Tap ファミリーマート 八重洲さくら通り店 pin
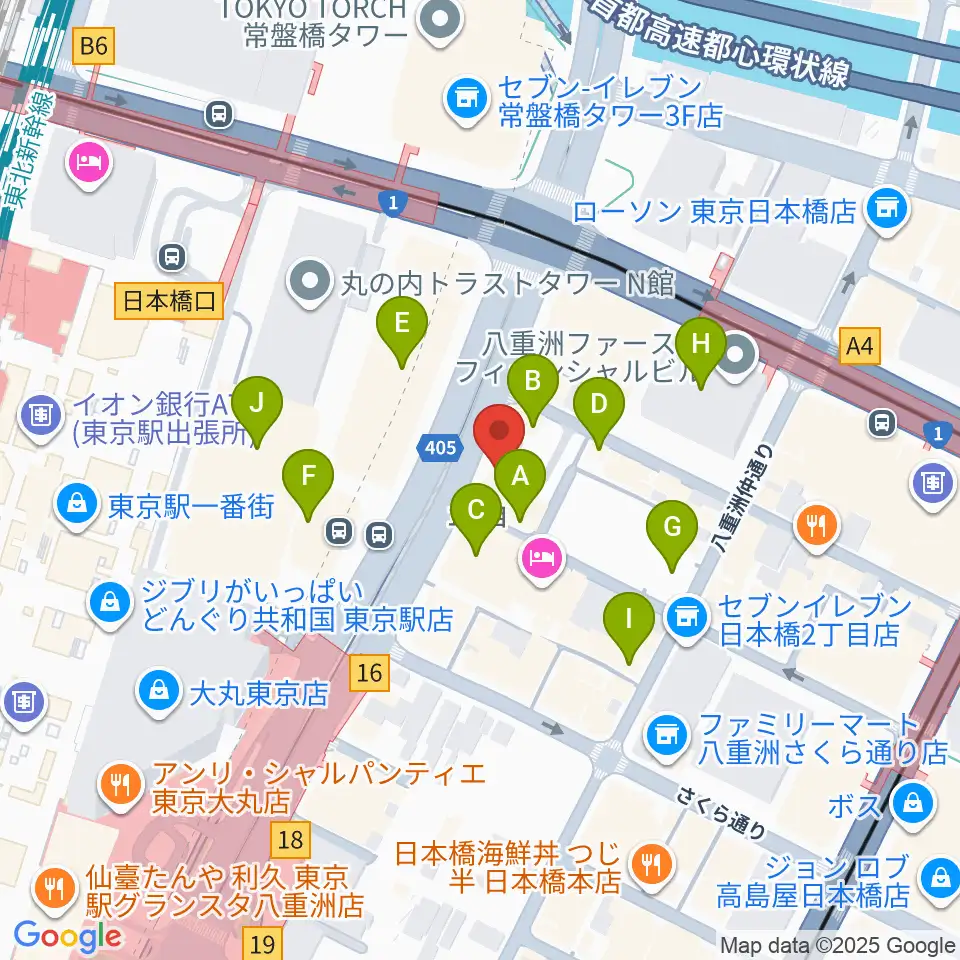The height and width of the screenshot is (960, 960). pos(667,733)
